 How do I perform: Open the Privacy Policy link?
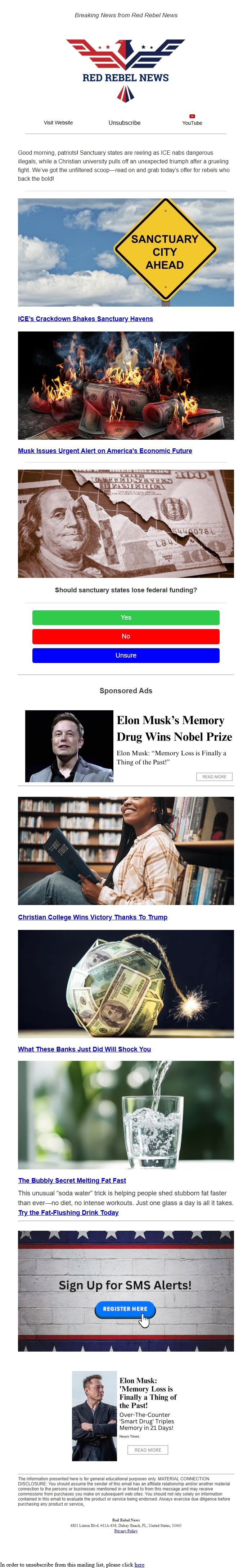click(126, 1531)
